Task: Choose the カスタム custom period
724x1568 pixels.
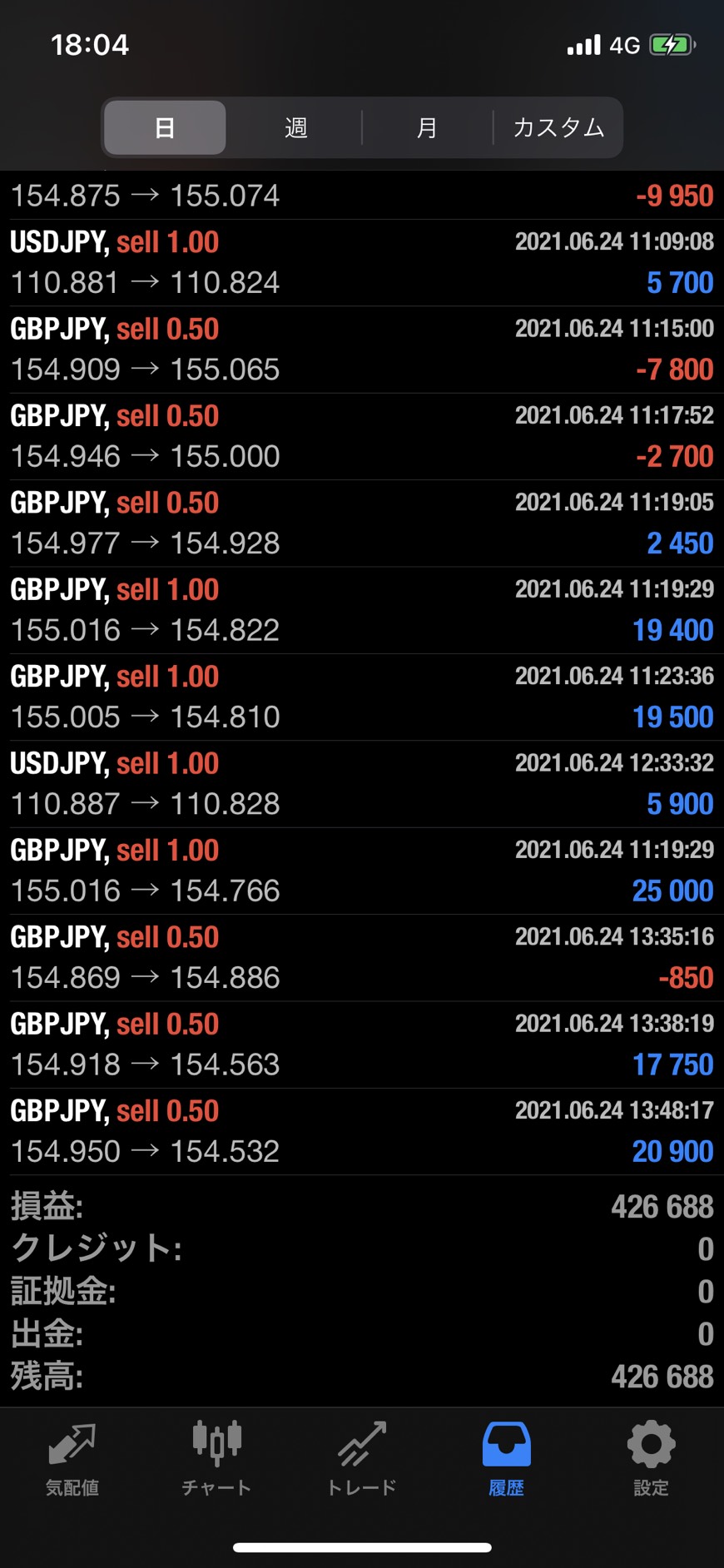Action: pyautogui.click(x=558, y=127)
